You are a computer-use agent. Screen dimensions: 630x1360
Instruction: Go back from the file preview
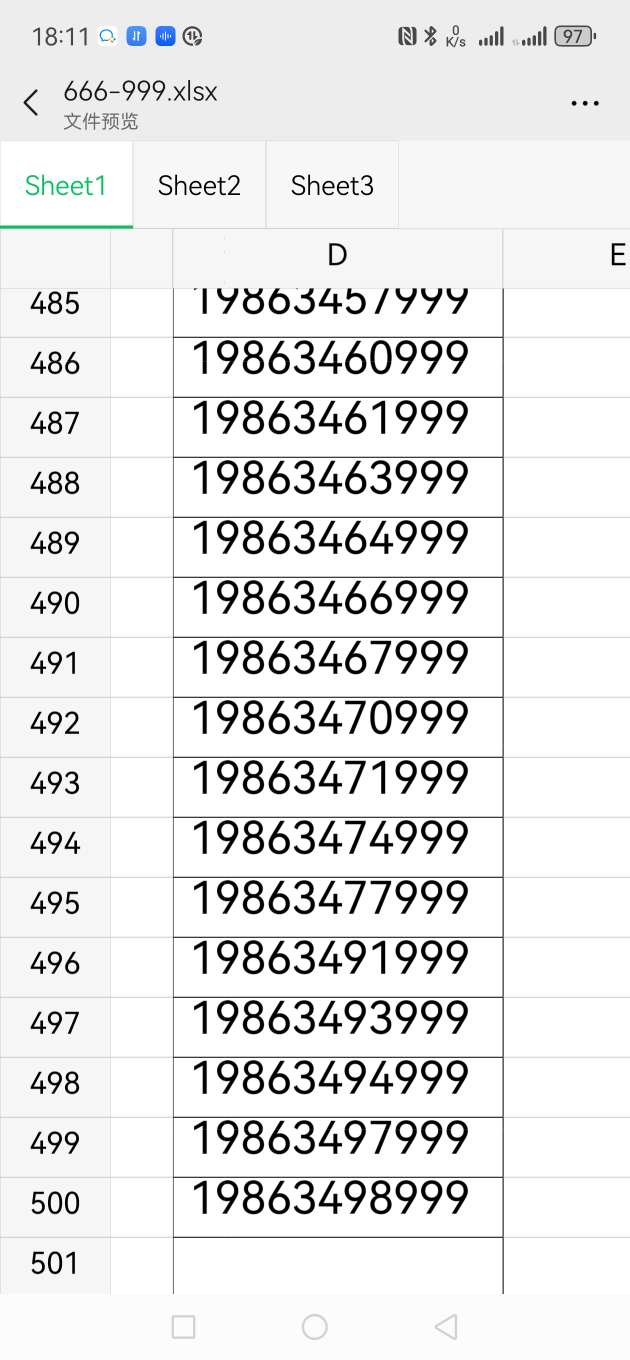tap(31, 102)
